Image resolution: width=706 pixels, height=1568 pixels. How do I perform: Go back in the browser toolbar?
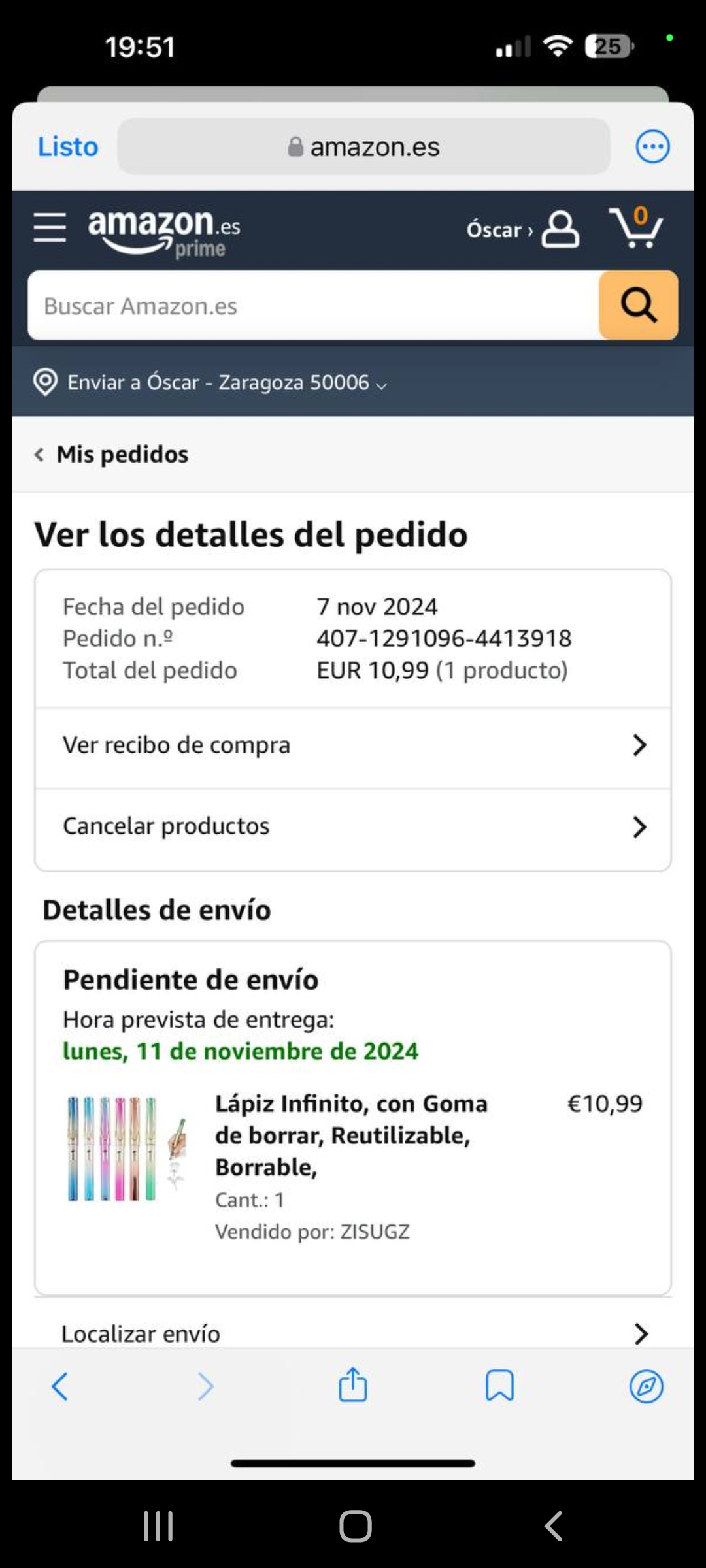tap(59, 1386)
